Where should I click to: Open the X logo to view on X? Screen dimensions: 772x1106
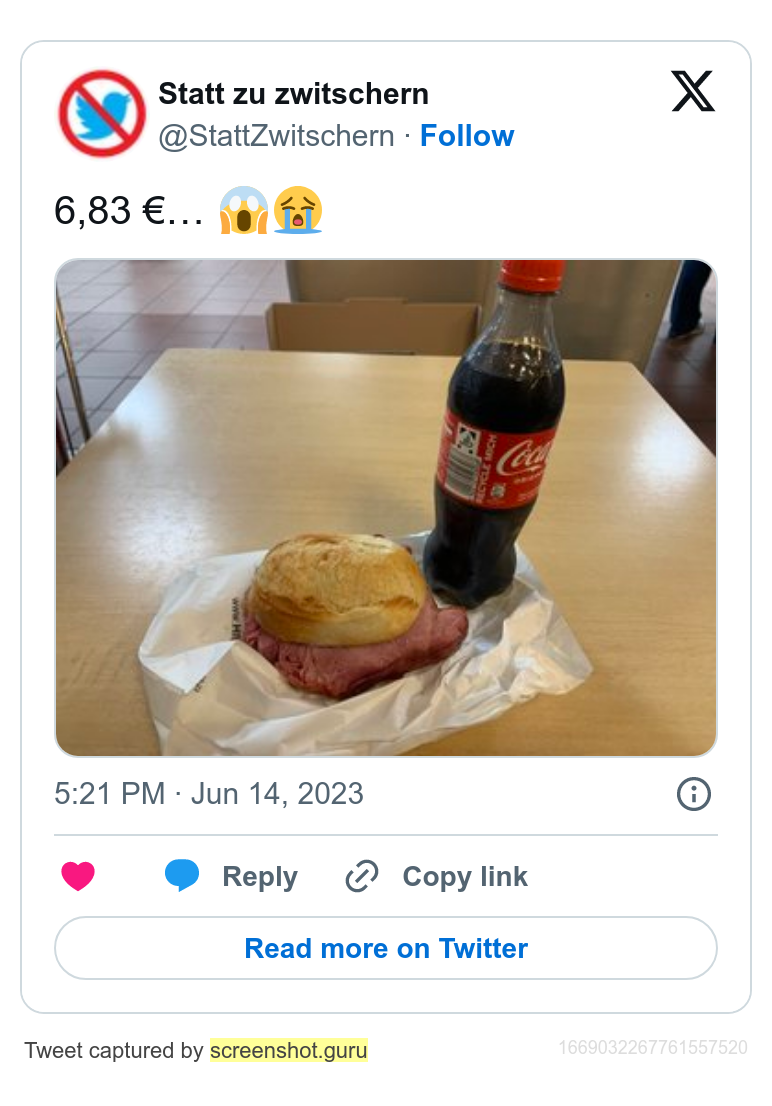693,93
